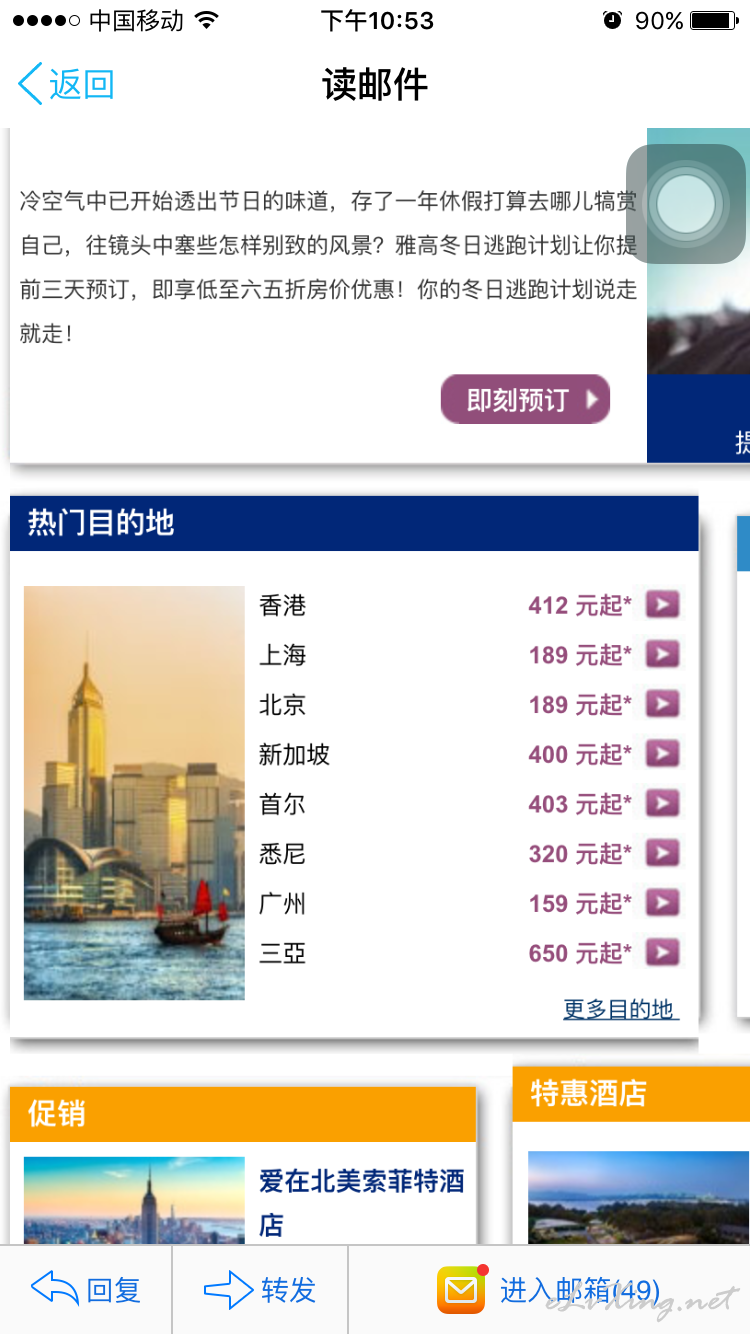This screenshot has width=750, height=1334.
Task: Open the 爱在北美索菲特酒店 promotion link
Action: pos(362,1202)
